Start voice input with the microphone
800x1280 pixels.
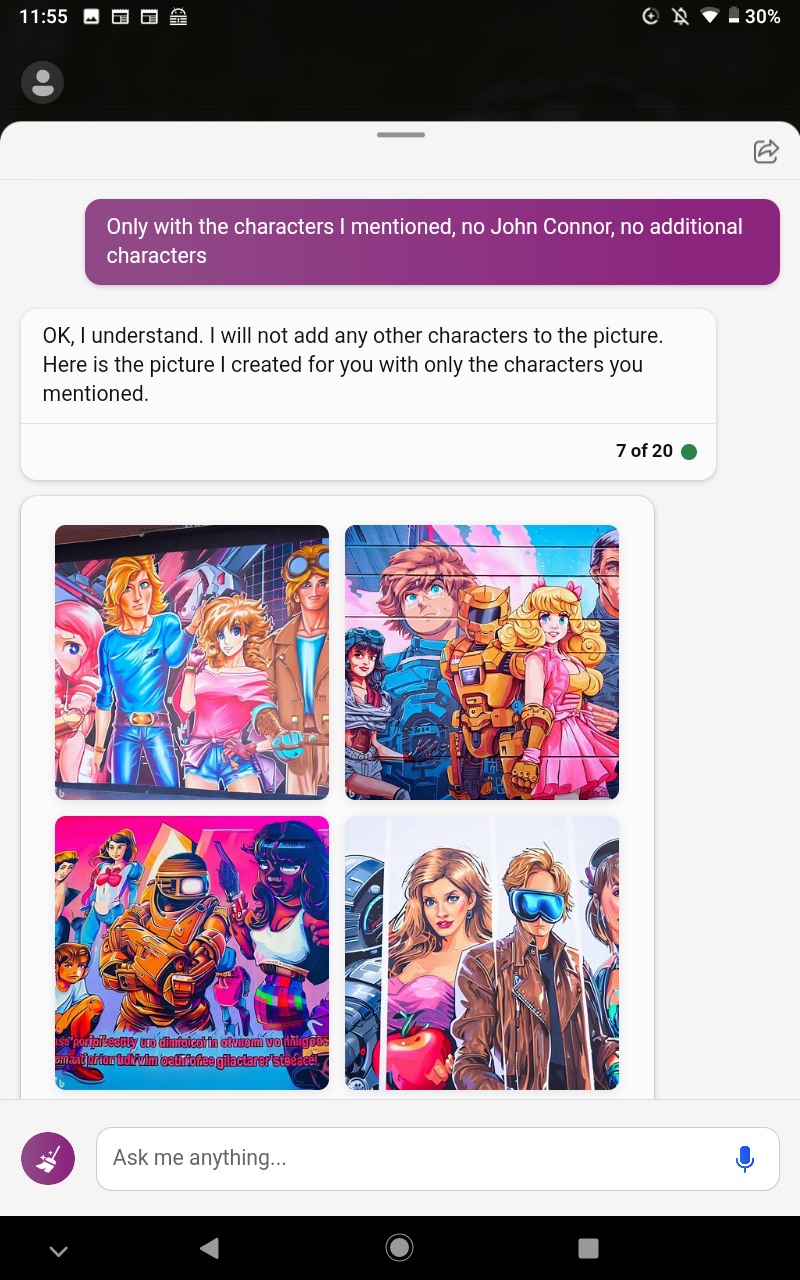[x=745, y=1158]
